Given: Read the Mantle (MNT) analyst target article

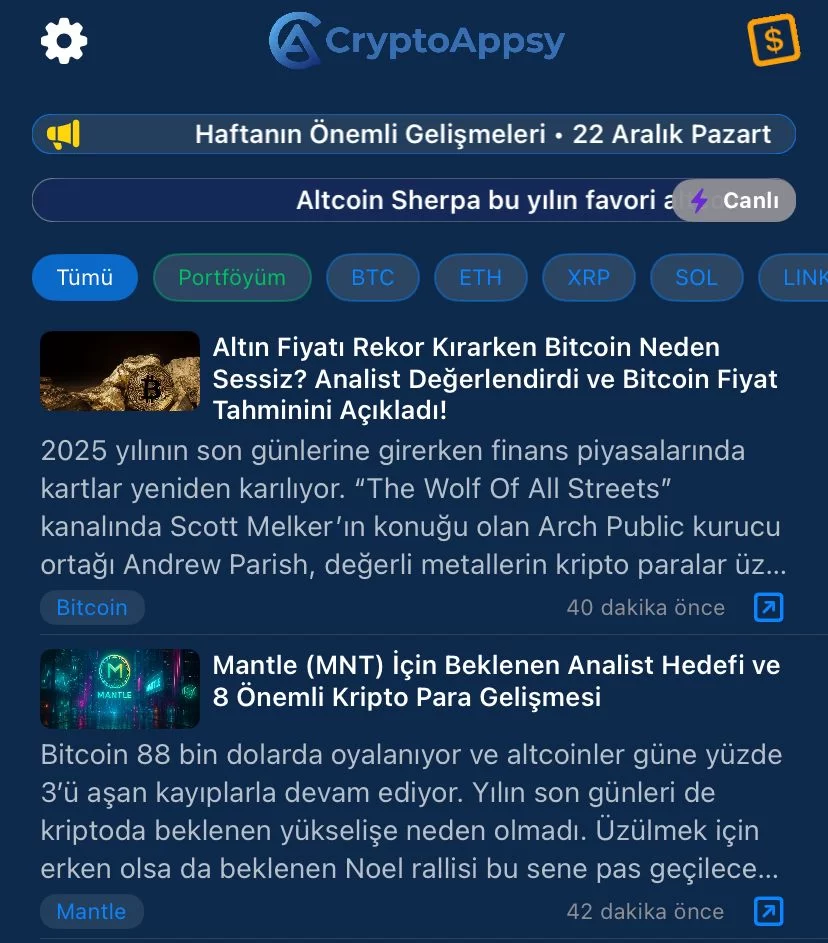Looking at the screenshot, I should [x=495, y=680].
